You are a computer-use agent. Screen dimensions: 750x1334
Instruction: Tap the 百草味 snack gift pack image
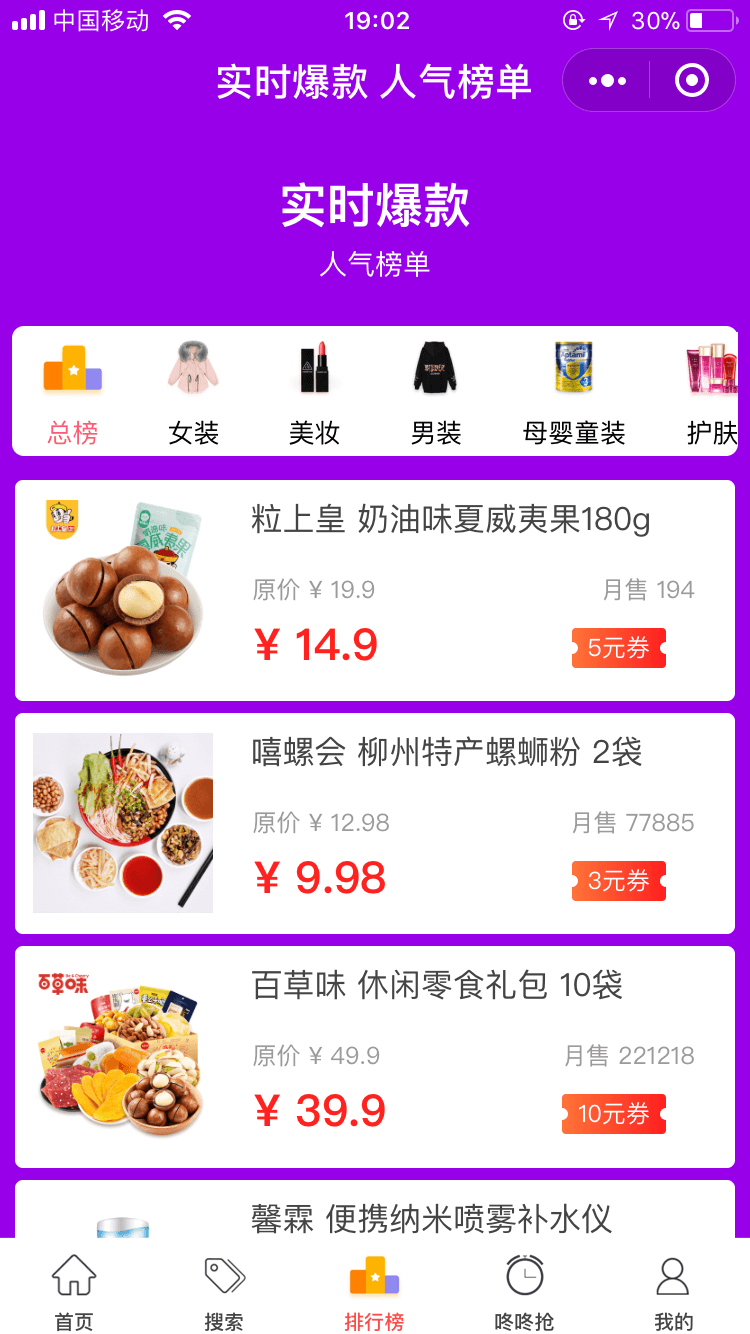122,1055
